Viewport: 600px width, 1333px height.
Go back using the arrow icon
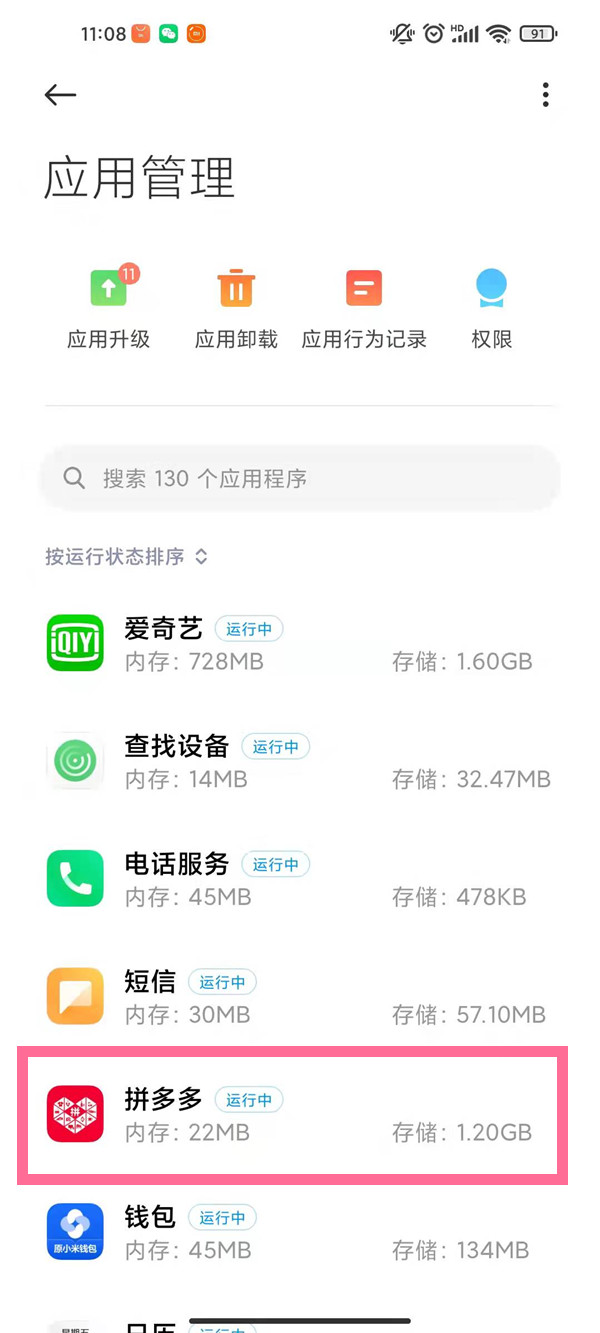tap(60, 95)
